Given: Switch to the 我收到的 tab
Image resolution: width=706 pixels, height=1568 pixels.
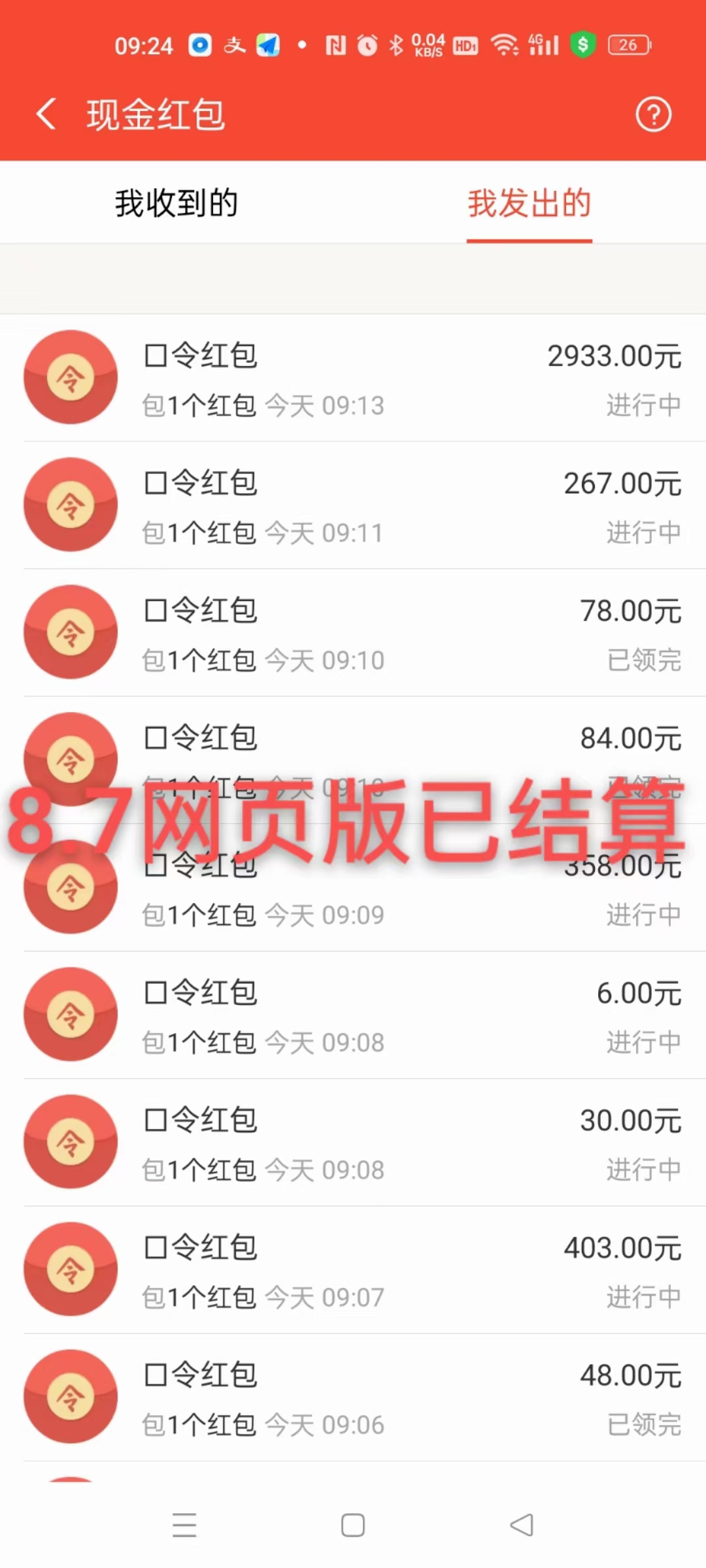Looking at the screenshot, I should [x=176, y=203].
